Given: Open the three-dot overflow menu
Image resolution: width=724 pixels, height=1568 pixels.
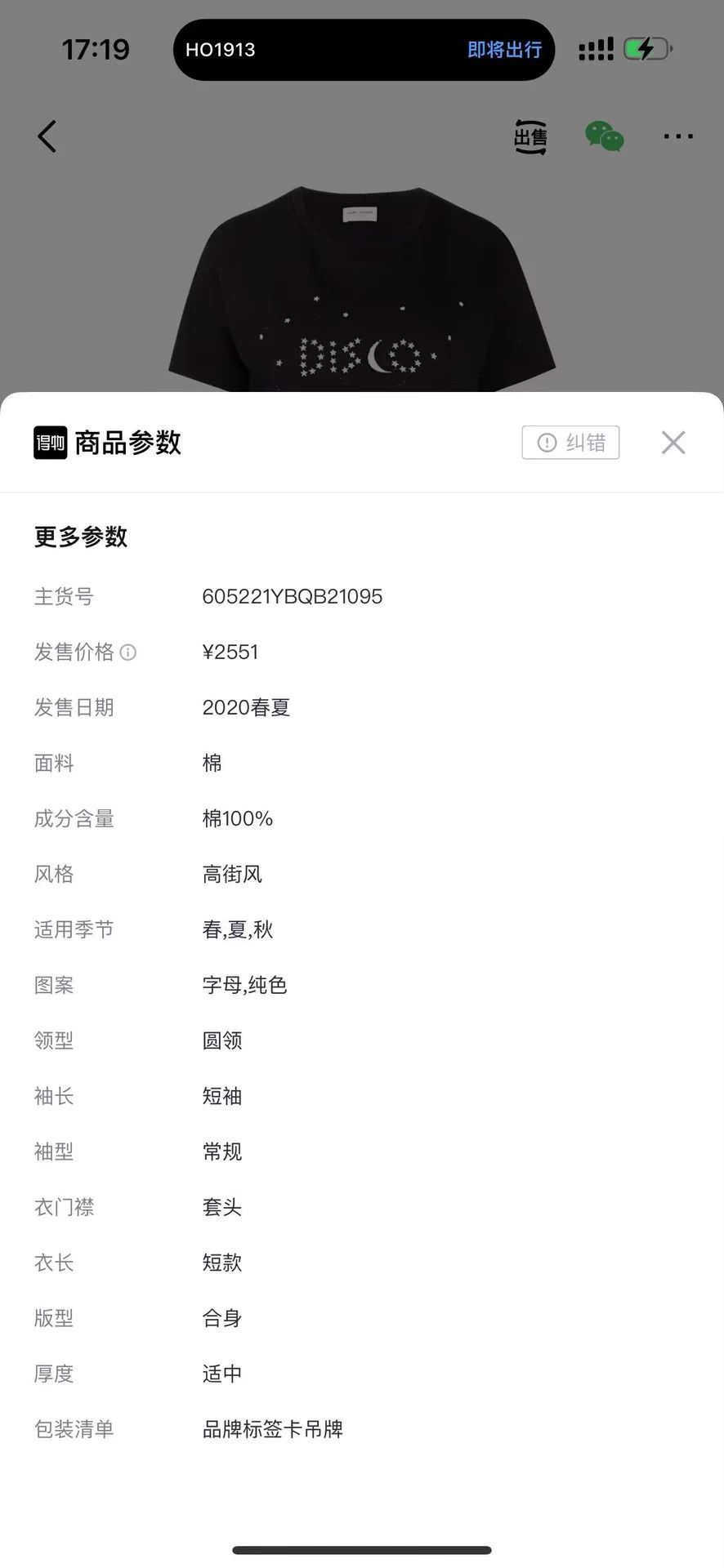Looking at the screenshot, I should (678, 136).
